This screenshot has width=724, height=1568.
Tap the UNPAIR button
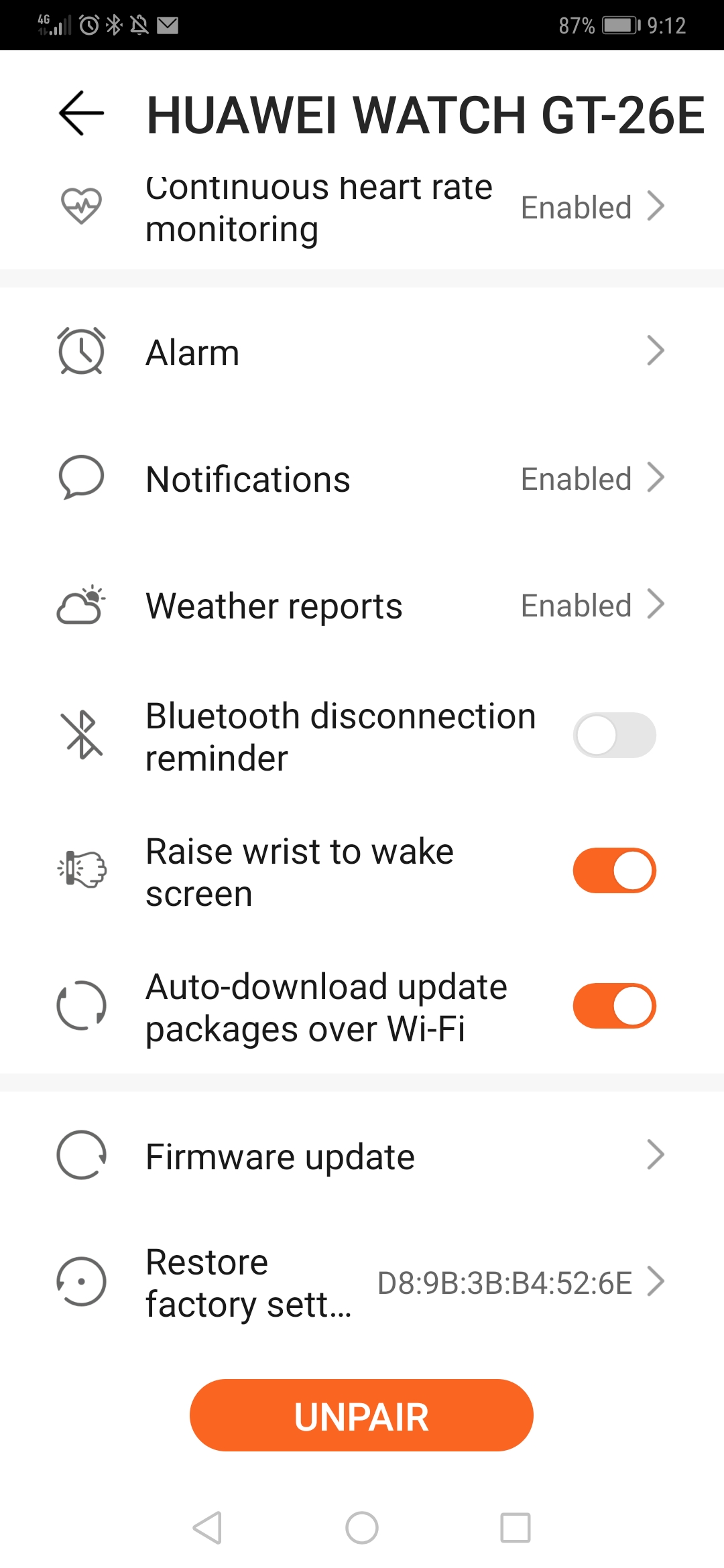(361, 1415)
